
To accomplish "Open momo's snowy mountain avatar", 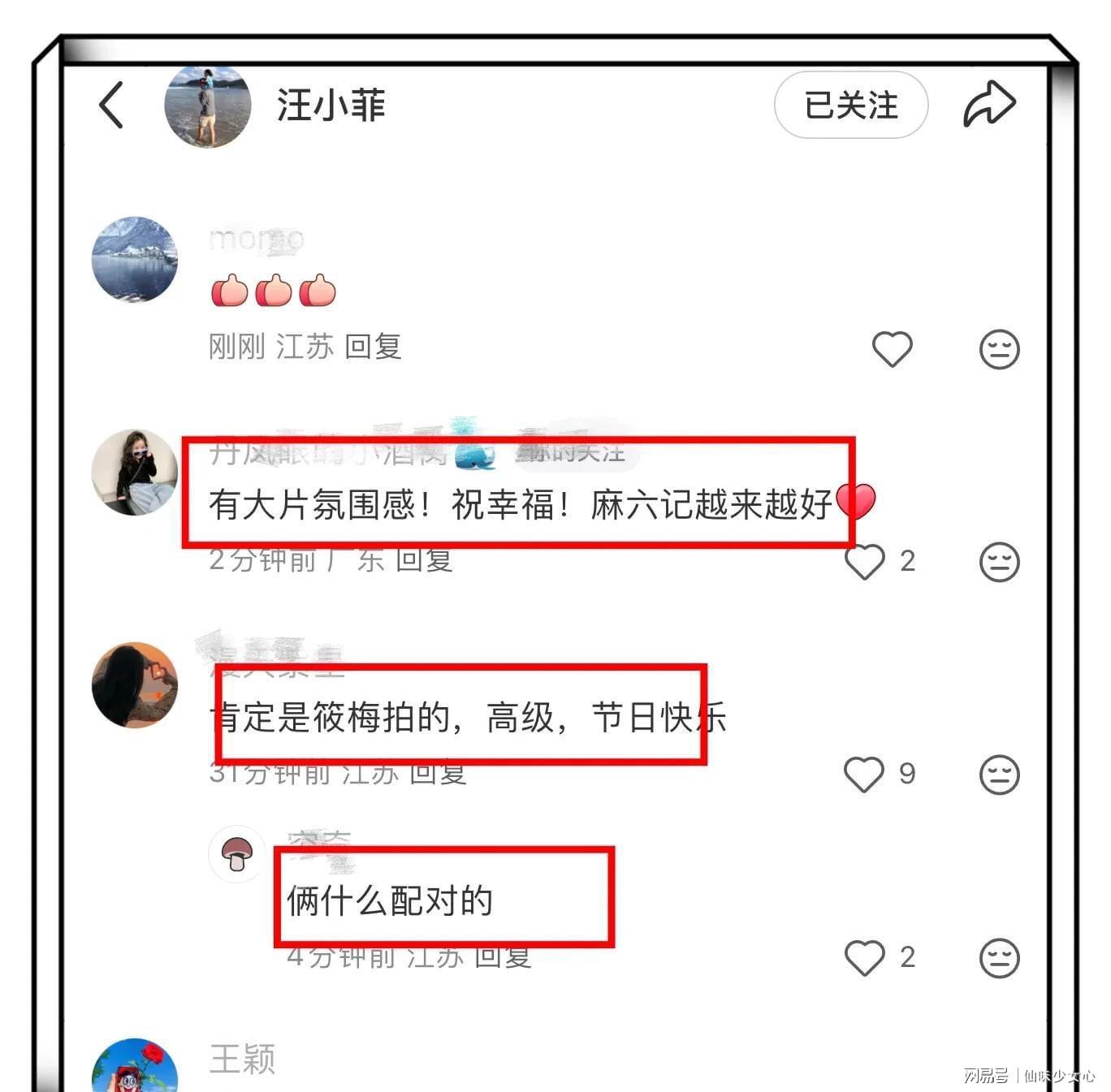I will (135, 260).
